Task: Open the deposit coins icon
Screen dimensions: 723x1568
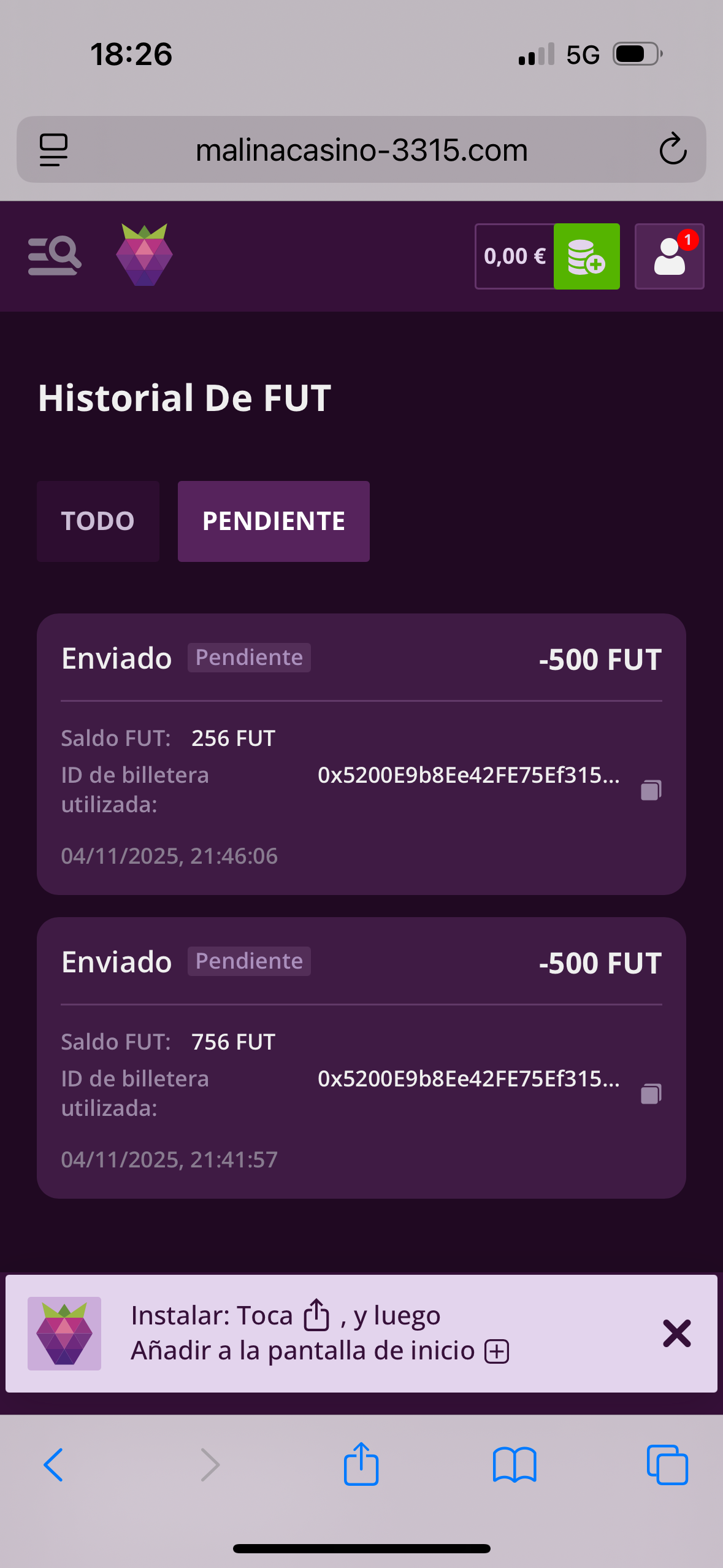Action: (x=586, y=256)
